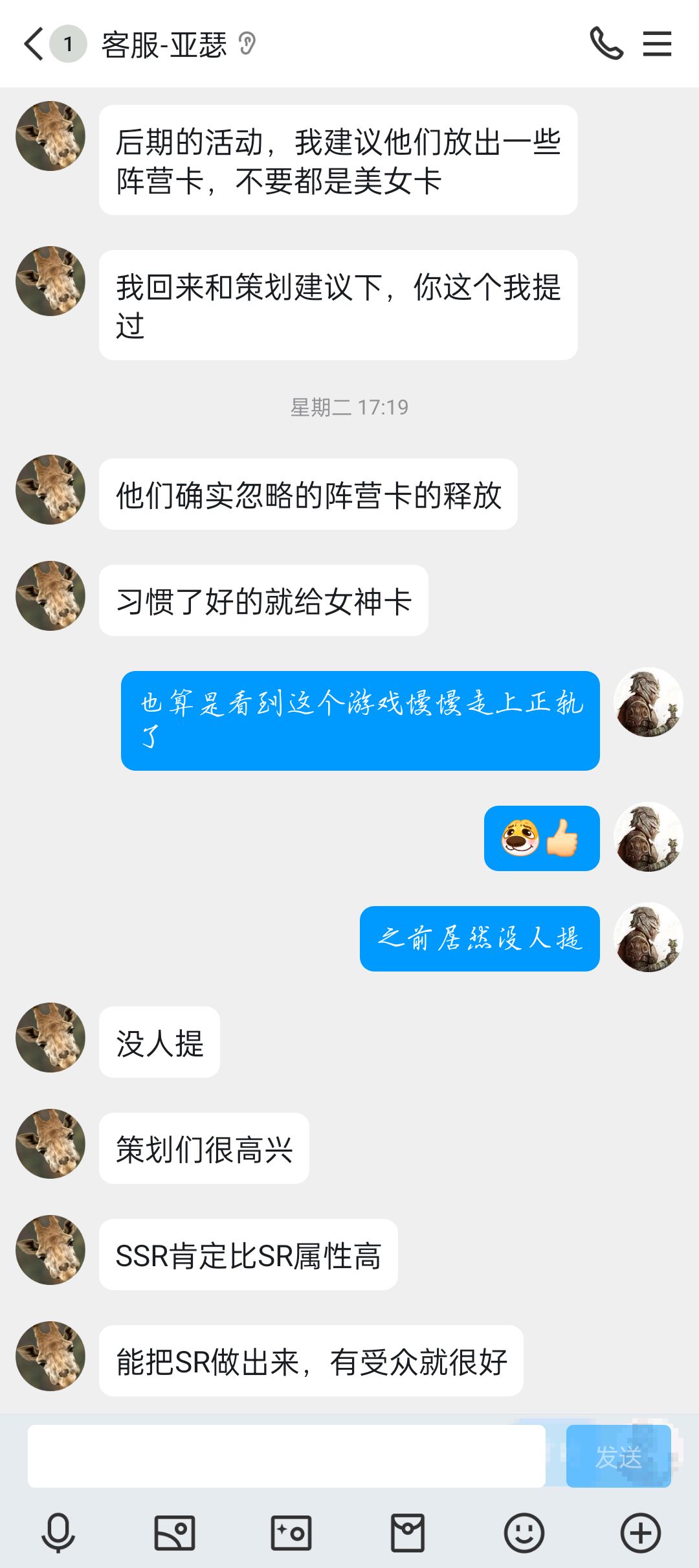Open the voice input microphone
The height and width of the screenshot is (1568, 699).
pyautogui.click(x=58, y=1532)
